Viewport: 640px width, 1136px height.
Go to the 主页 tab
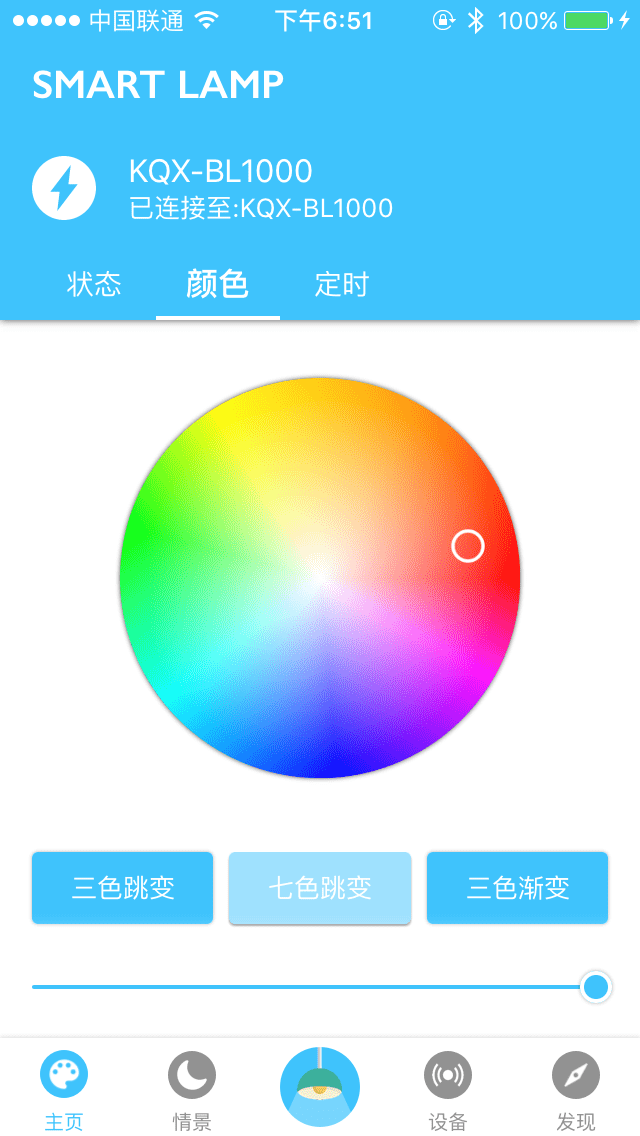(x=64, y=1090)
